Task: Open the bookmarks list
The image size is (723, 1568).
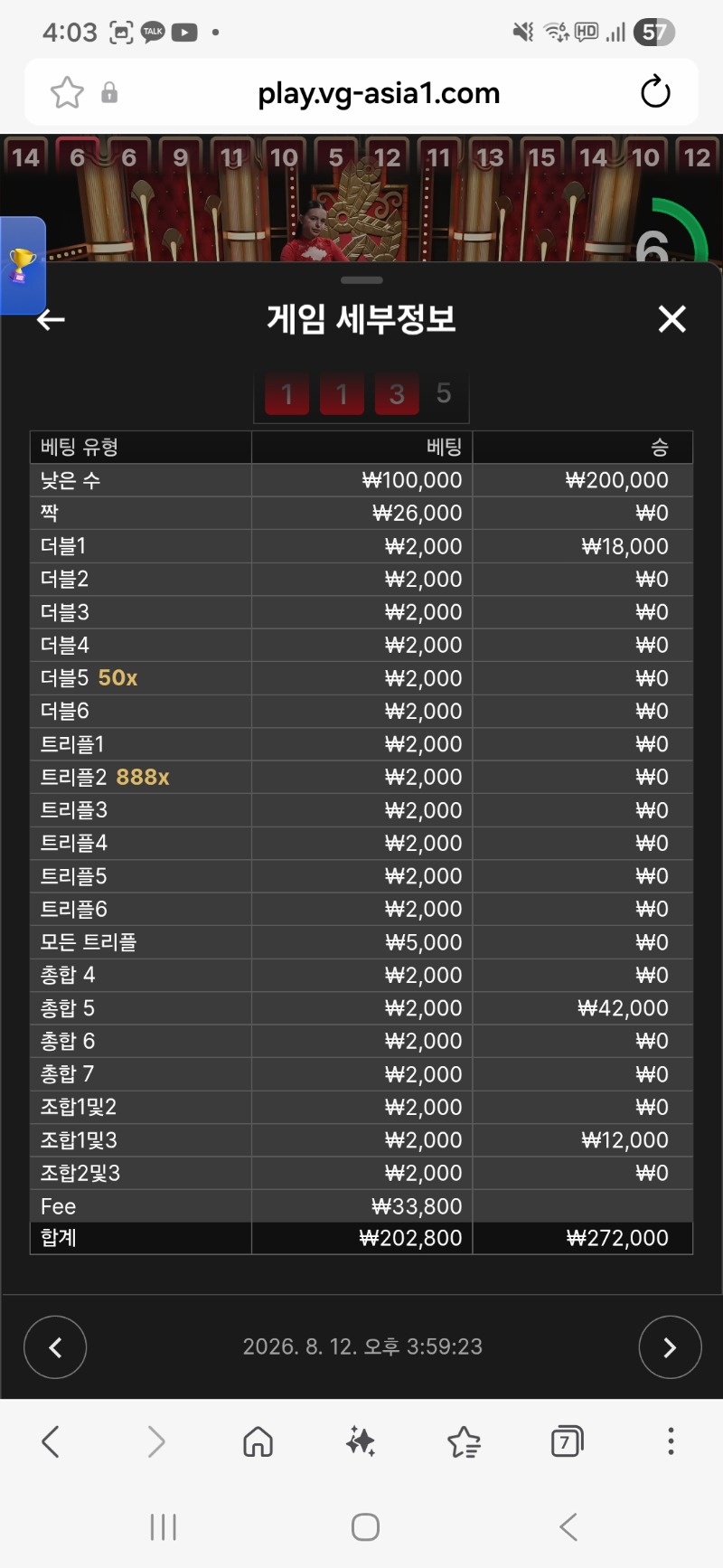Action: [464, 1441]
